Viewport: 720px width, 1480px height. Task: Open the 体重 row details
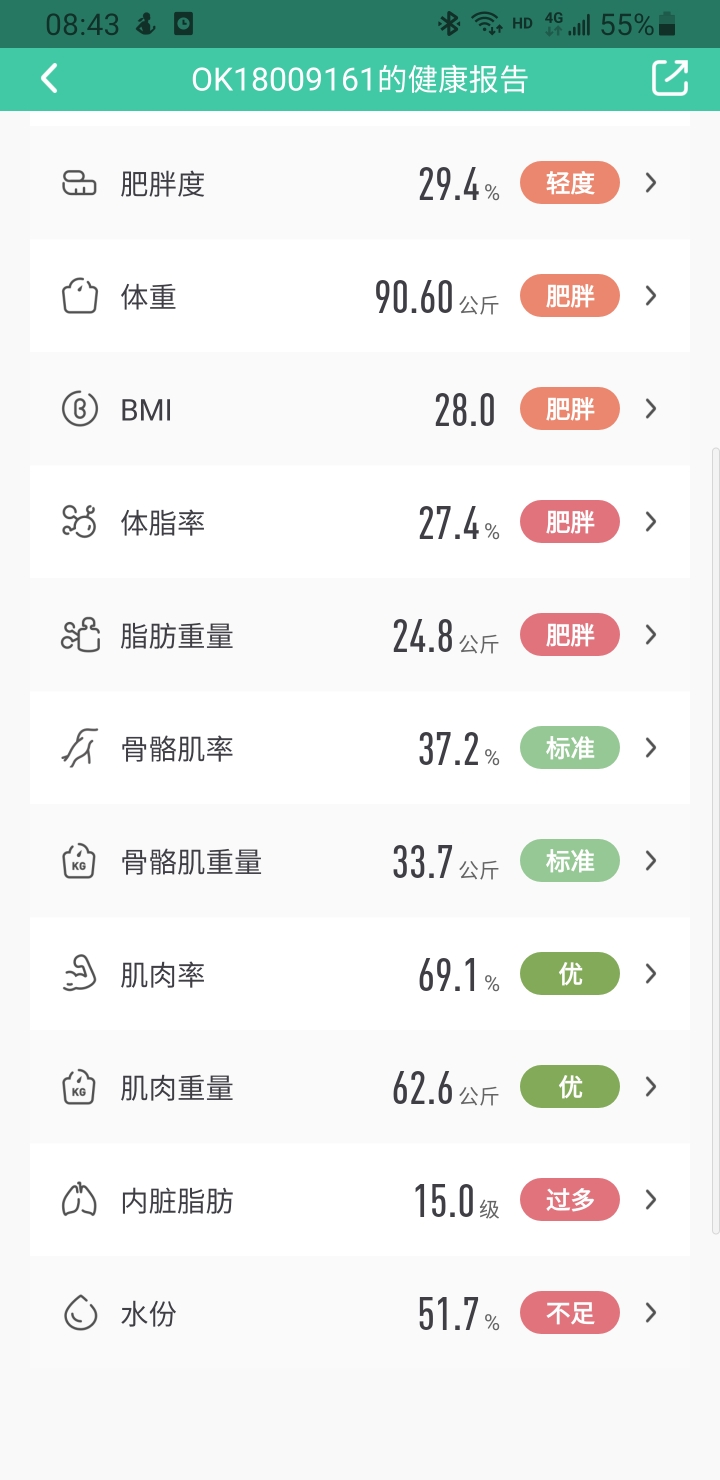(360, 296)
